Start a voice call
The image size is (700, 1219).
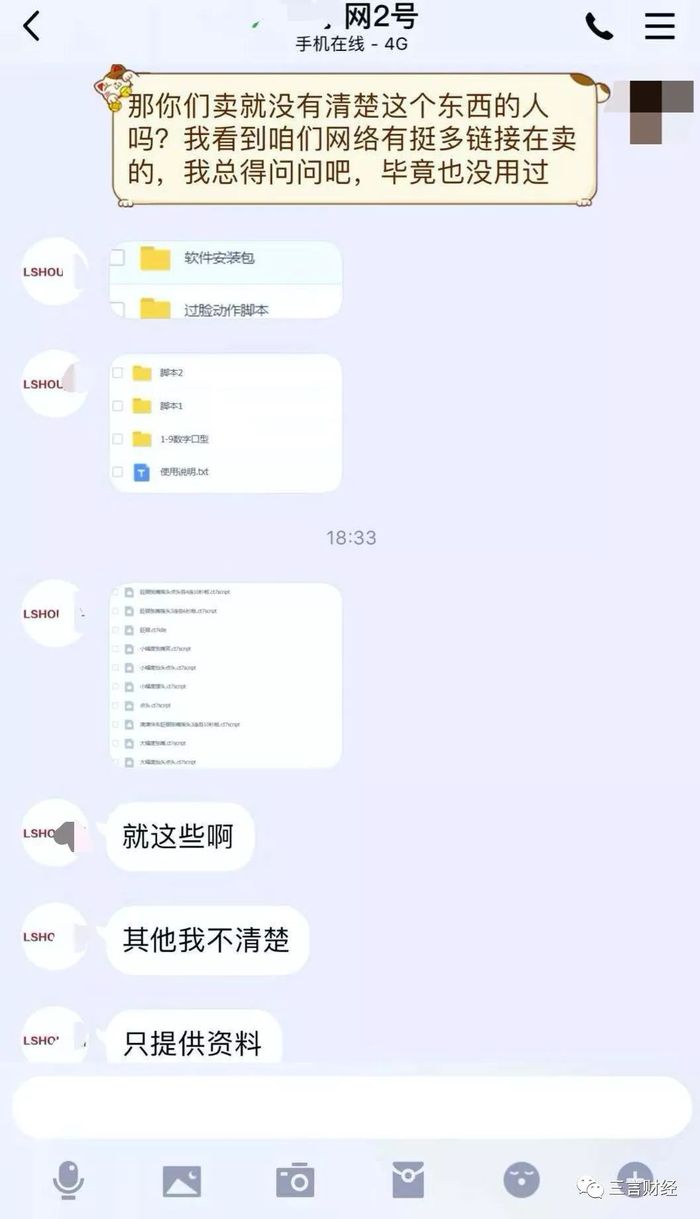coord(599,26)
